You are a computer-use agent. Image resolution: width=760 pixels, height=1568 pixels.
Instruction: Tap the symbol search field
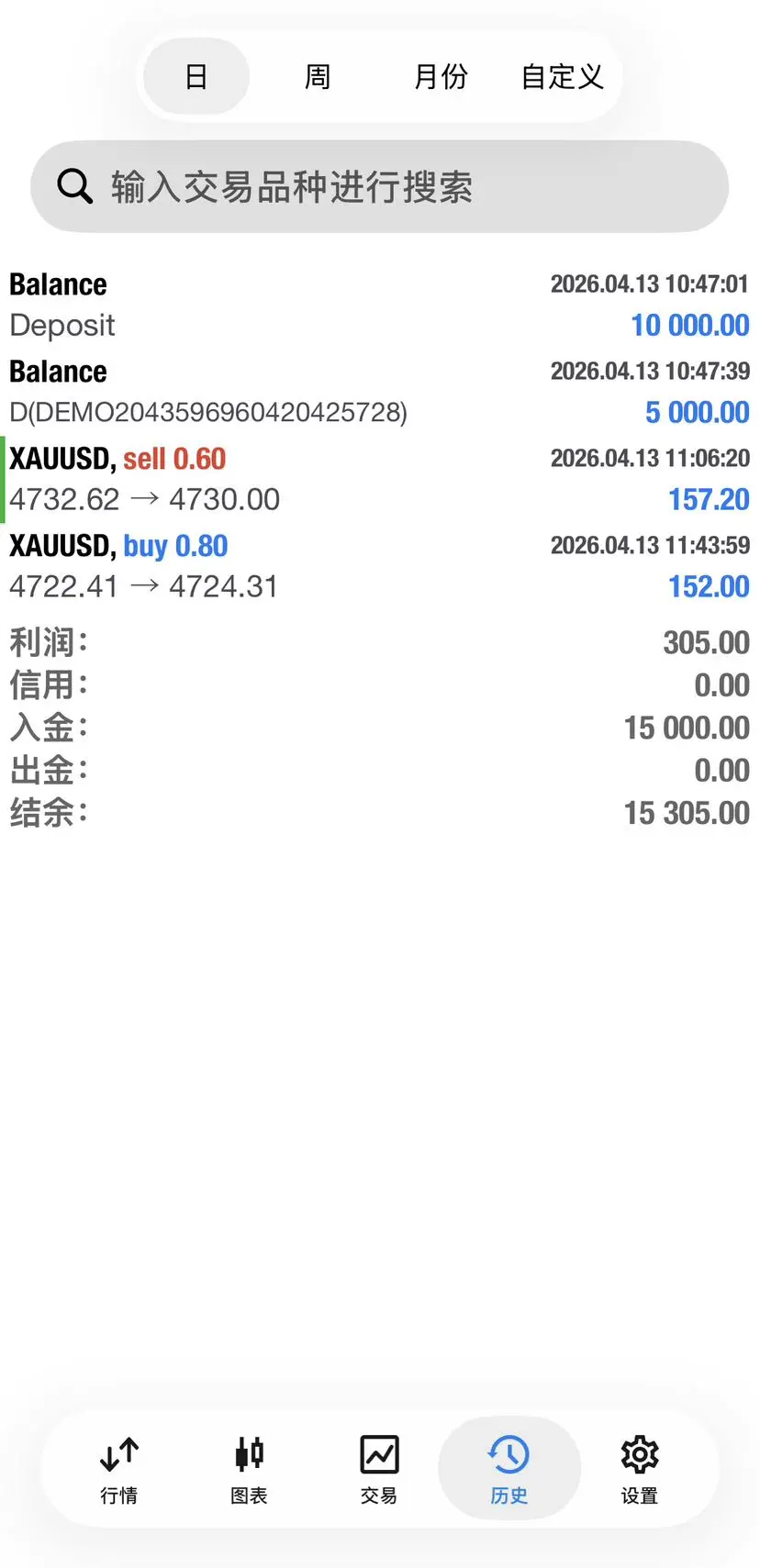tap(380, 187)
